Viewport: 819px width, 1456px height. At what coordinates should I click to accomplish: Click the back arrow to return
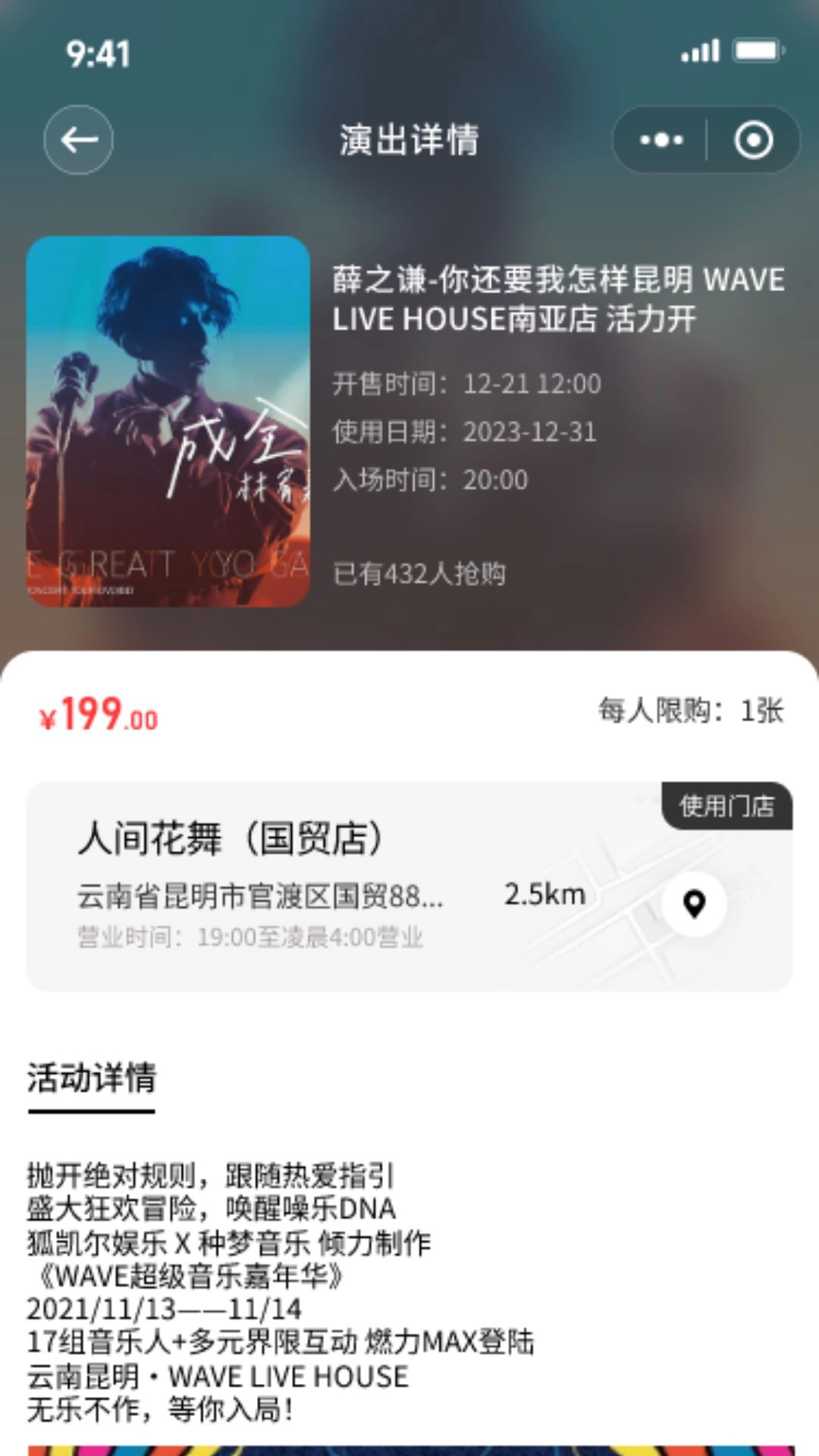coord(78,140)
